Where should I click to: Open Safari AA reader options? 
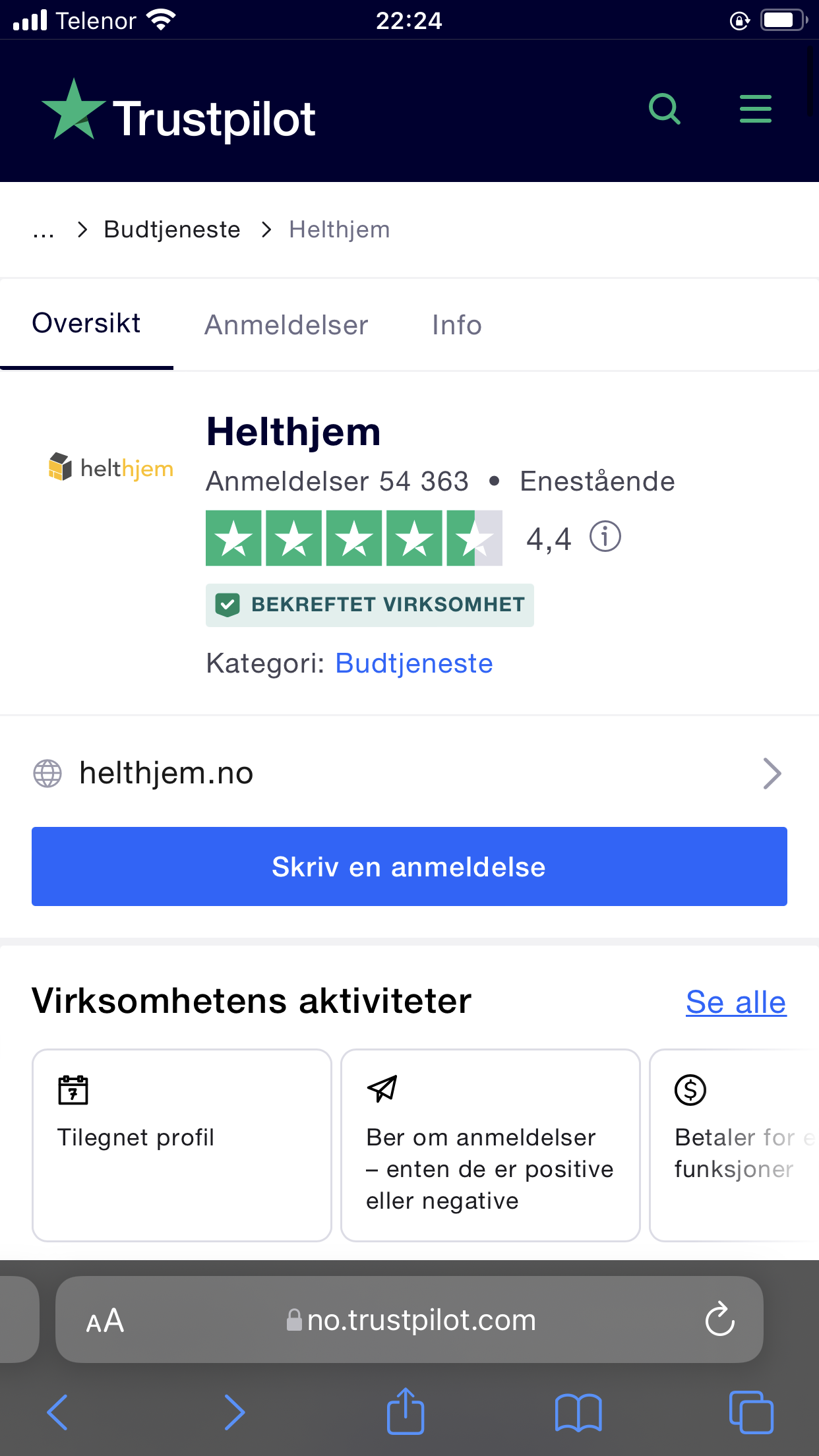coord(105,1321)
